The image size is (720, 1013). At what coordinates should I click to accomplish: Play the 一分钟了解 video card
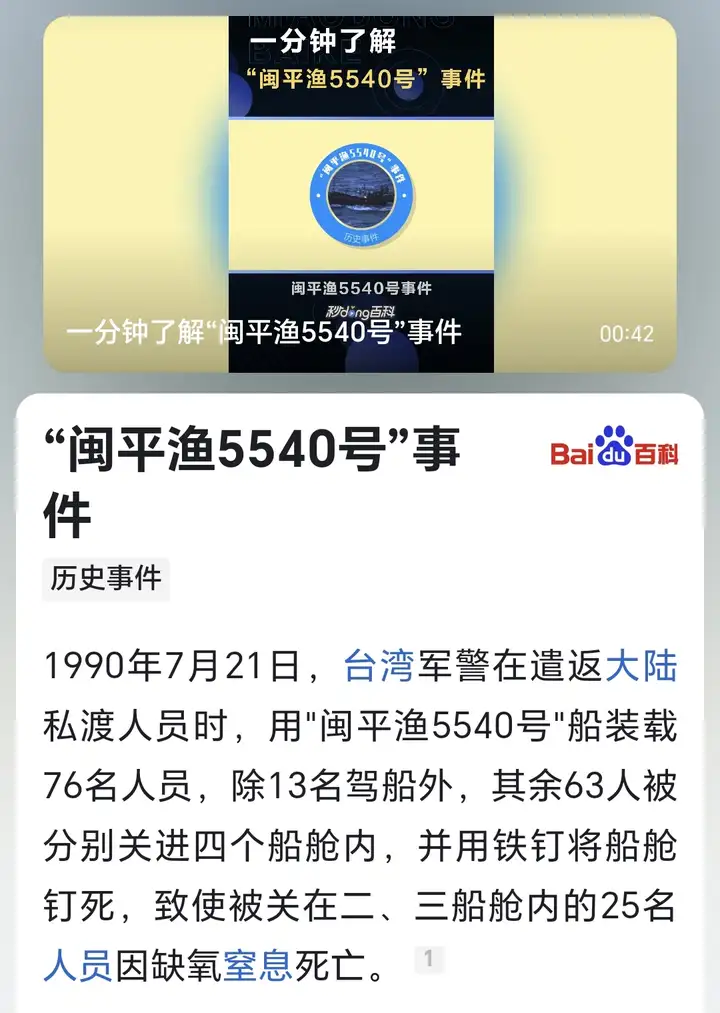[x=360, y=195]
